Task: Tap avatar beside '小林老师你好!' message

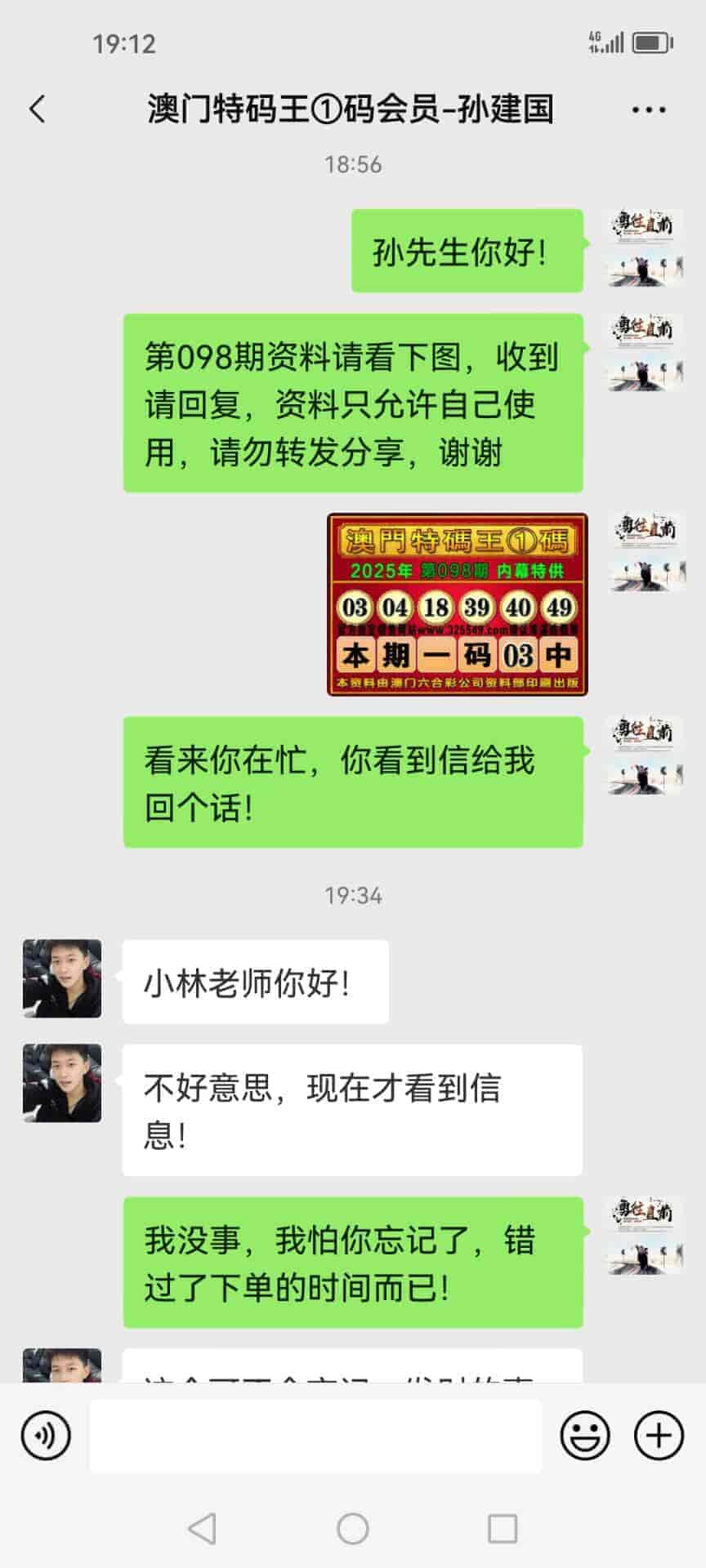Action: pos(62,978)
